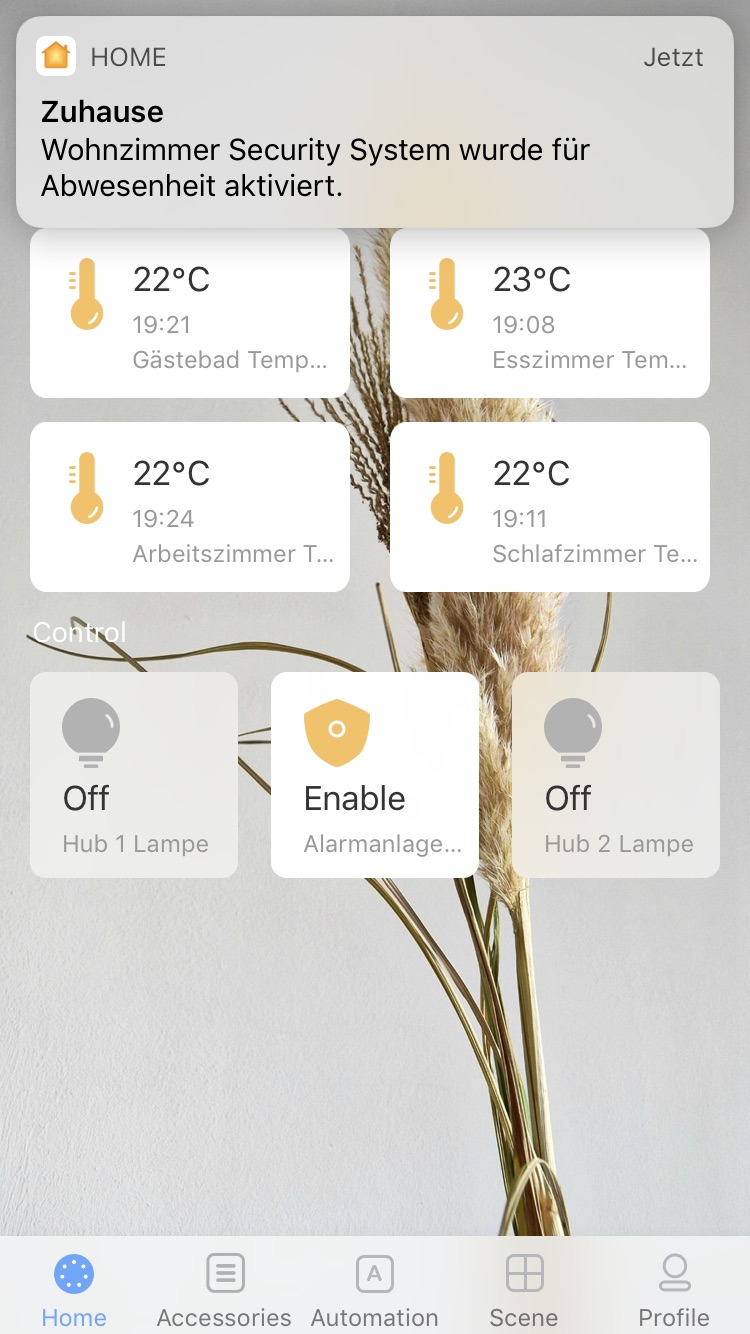View the Schlafzimmer temperature sensor
750x1334 pixels.
550,507
